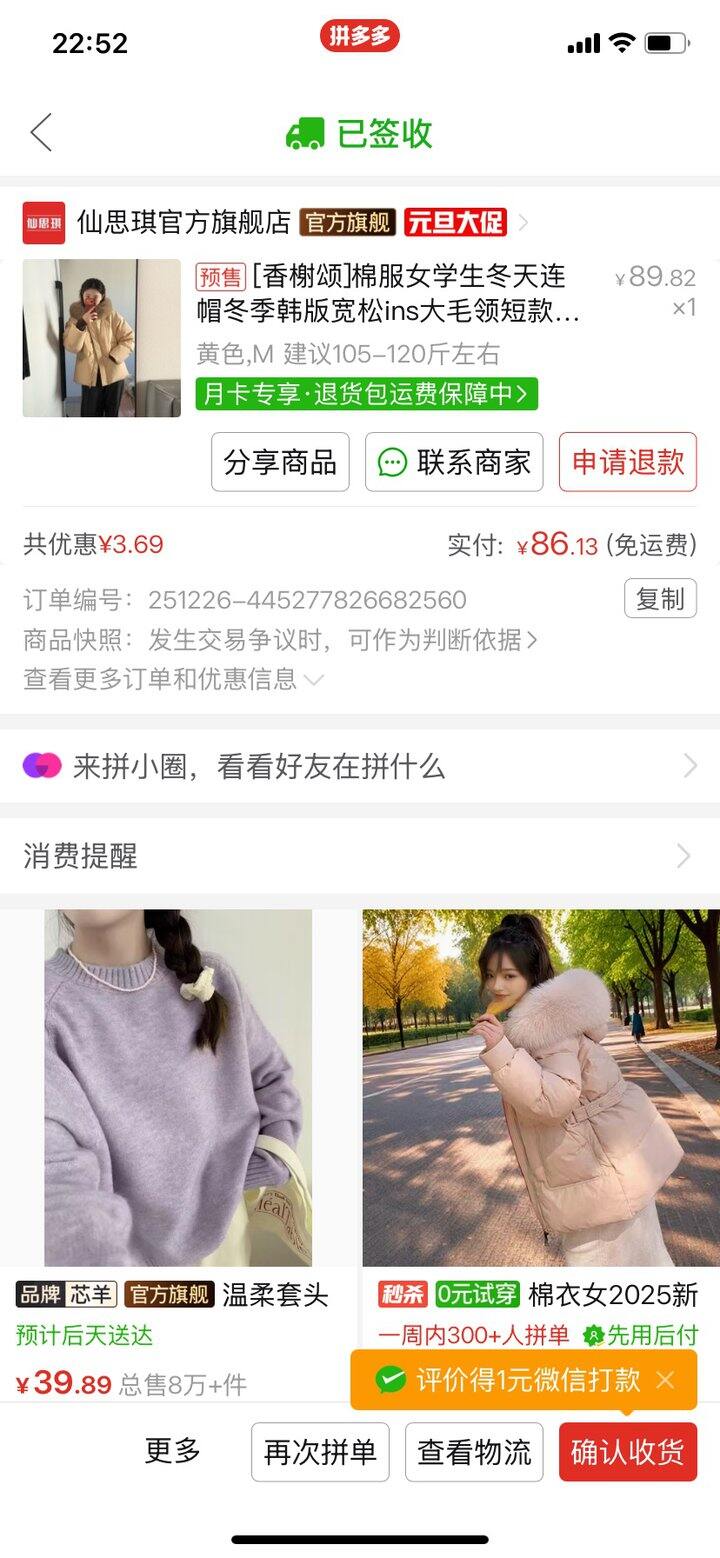The width and height of the screenshot is (720, 1558).
Task: Check delivery tracking via 查看物流
Action: pos(474,1452)
